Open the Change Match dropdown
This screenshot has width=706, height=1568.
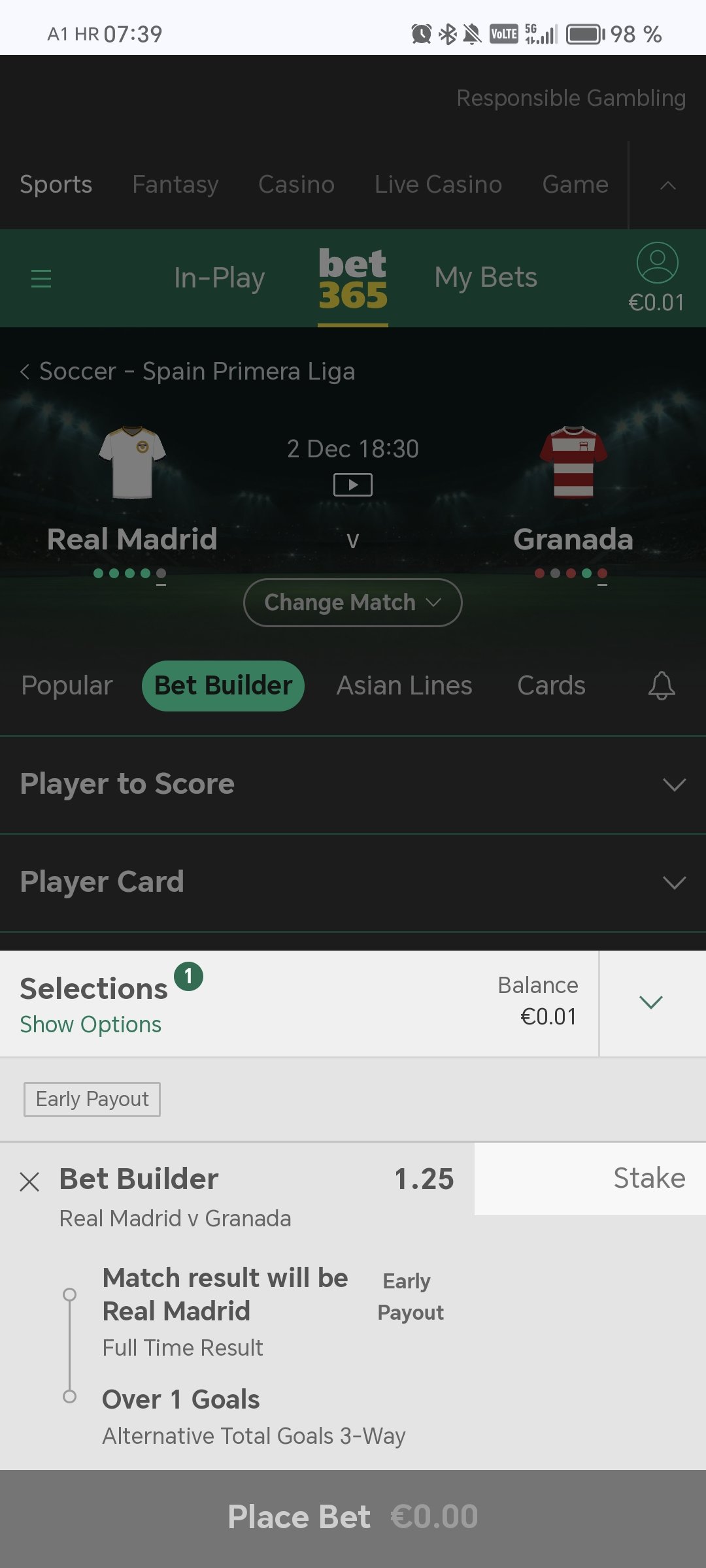point(353,602)
